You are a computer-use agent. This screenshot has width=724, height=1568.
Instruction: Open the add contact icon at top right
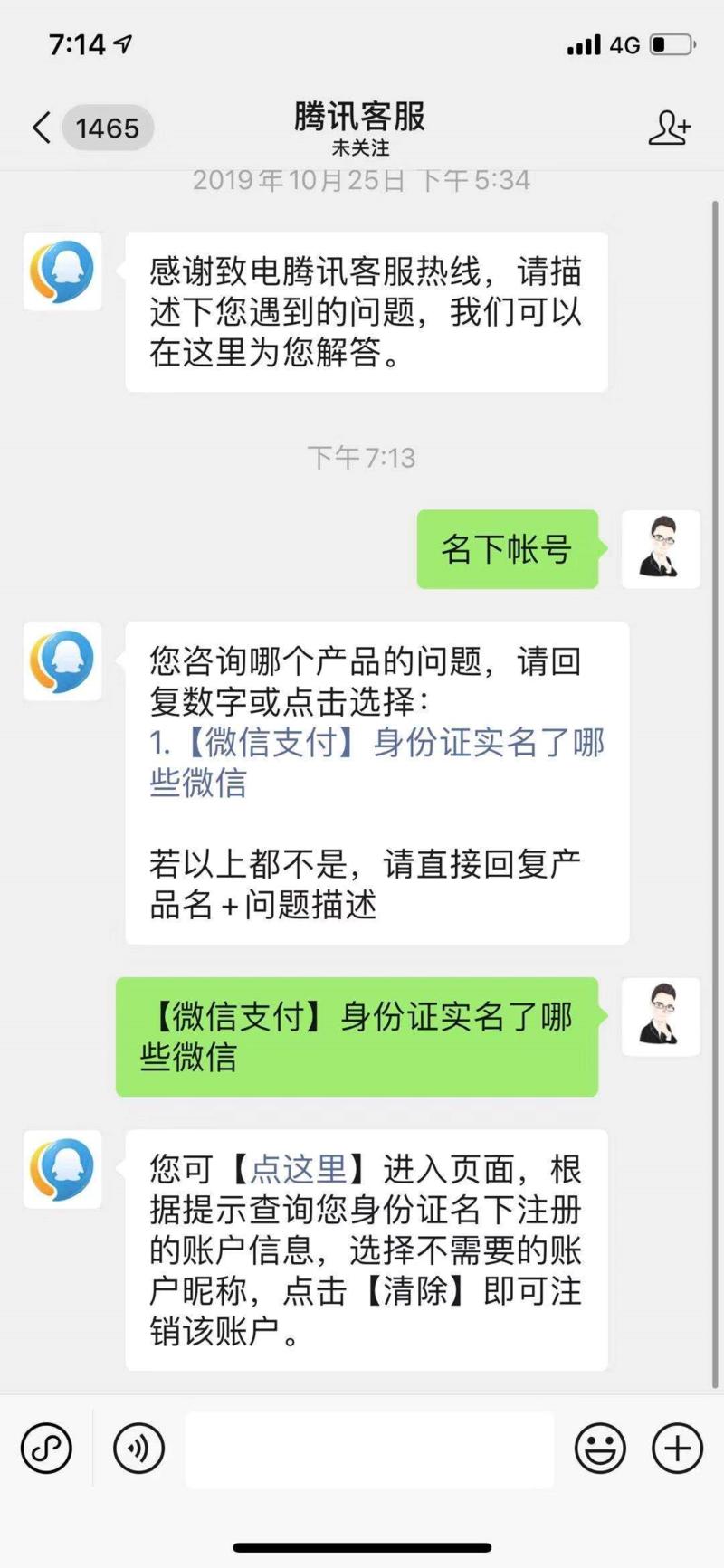click(x=671, y=128)
